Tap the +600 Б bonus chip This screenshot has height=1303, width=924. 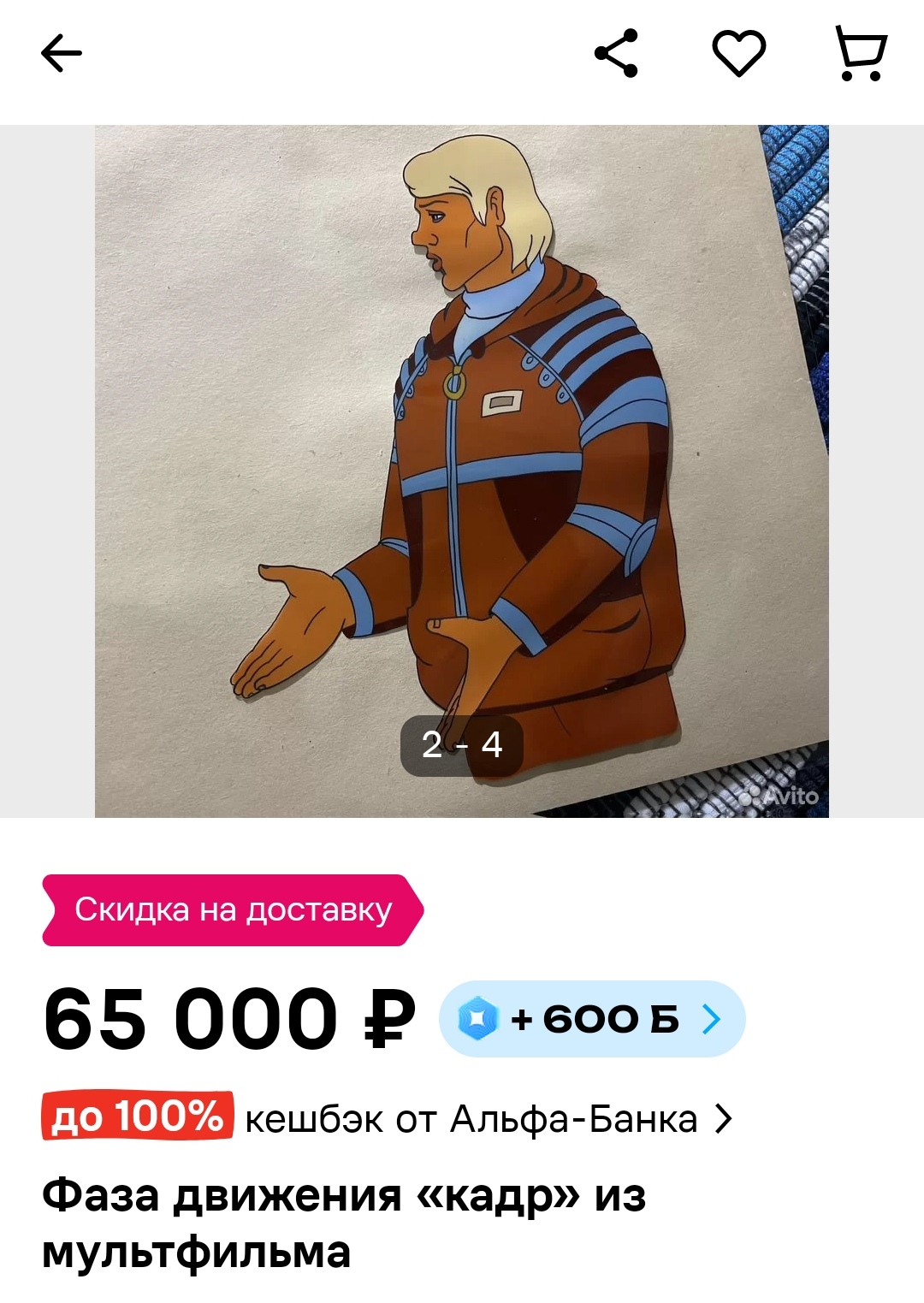click(592, 1019)
